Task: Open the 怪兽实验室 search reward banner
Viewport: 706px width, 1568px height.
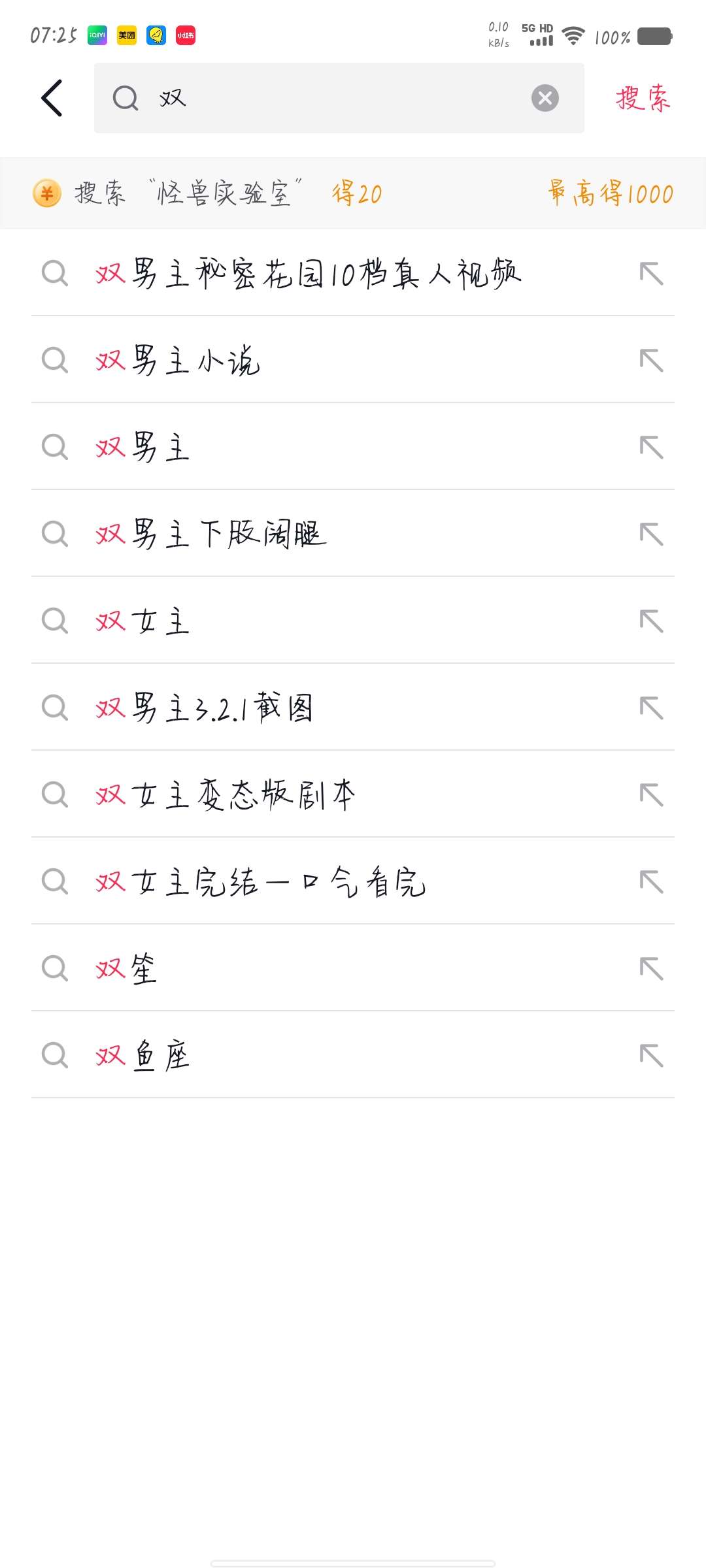Action: (353, 193)
